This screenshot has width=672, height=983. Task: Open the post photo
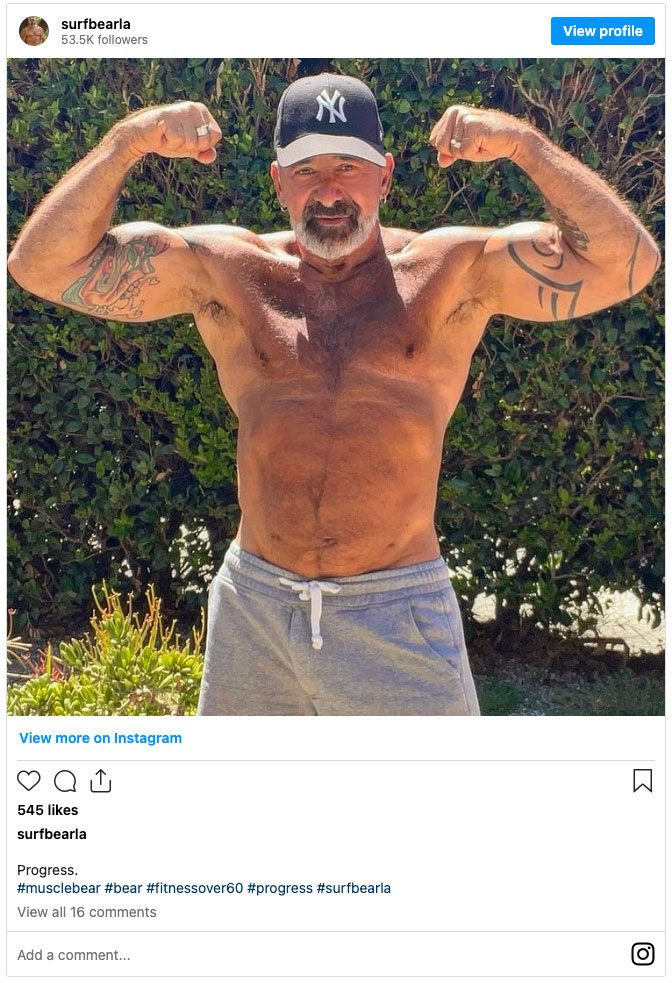click(336, 386)
